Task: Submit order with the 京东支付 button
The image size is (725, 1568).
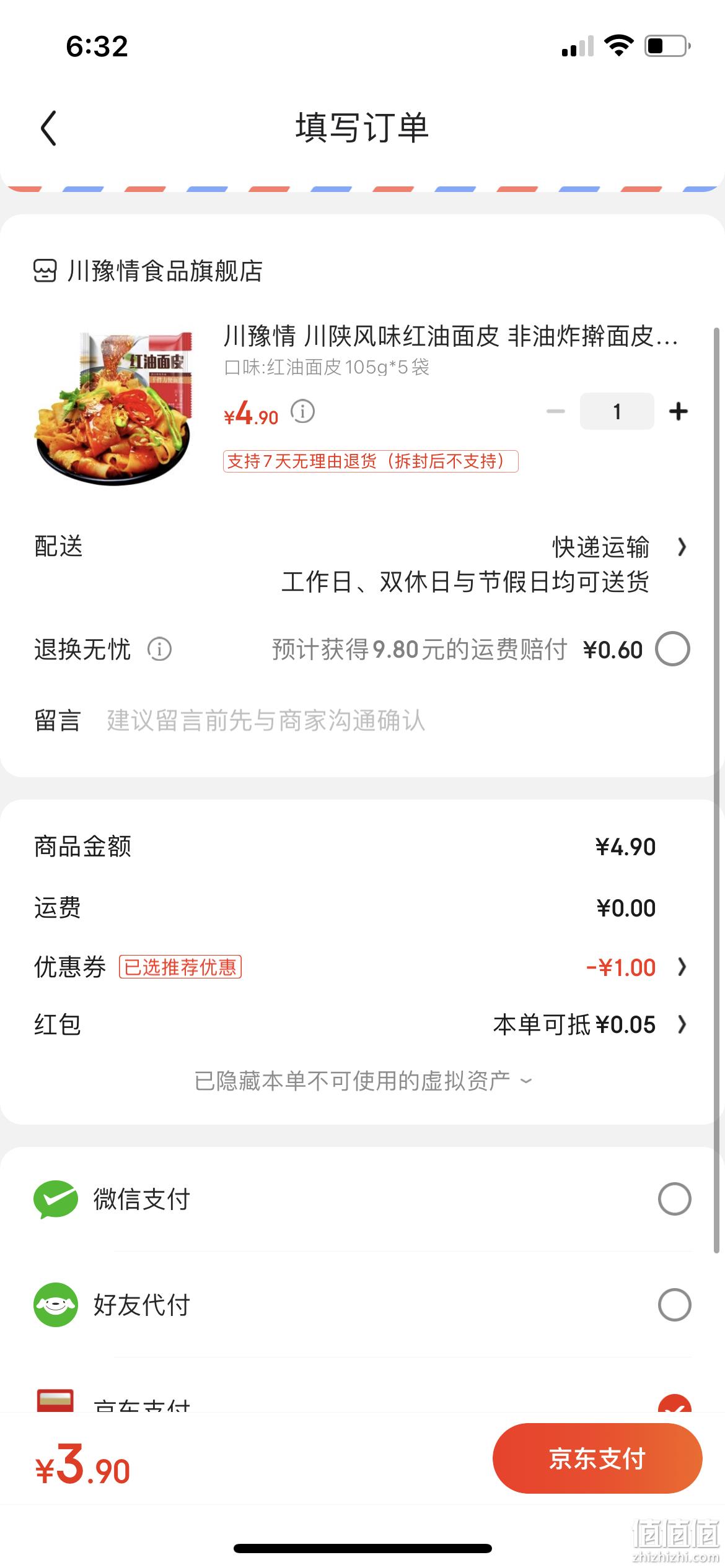Action: click(x=597, y=1458)
